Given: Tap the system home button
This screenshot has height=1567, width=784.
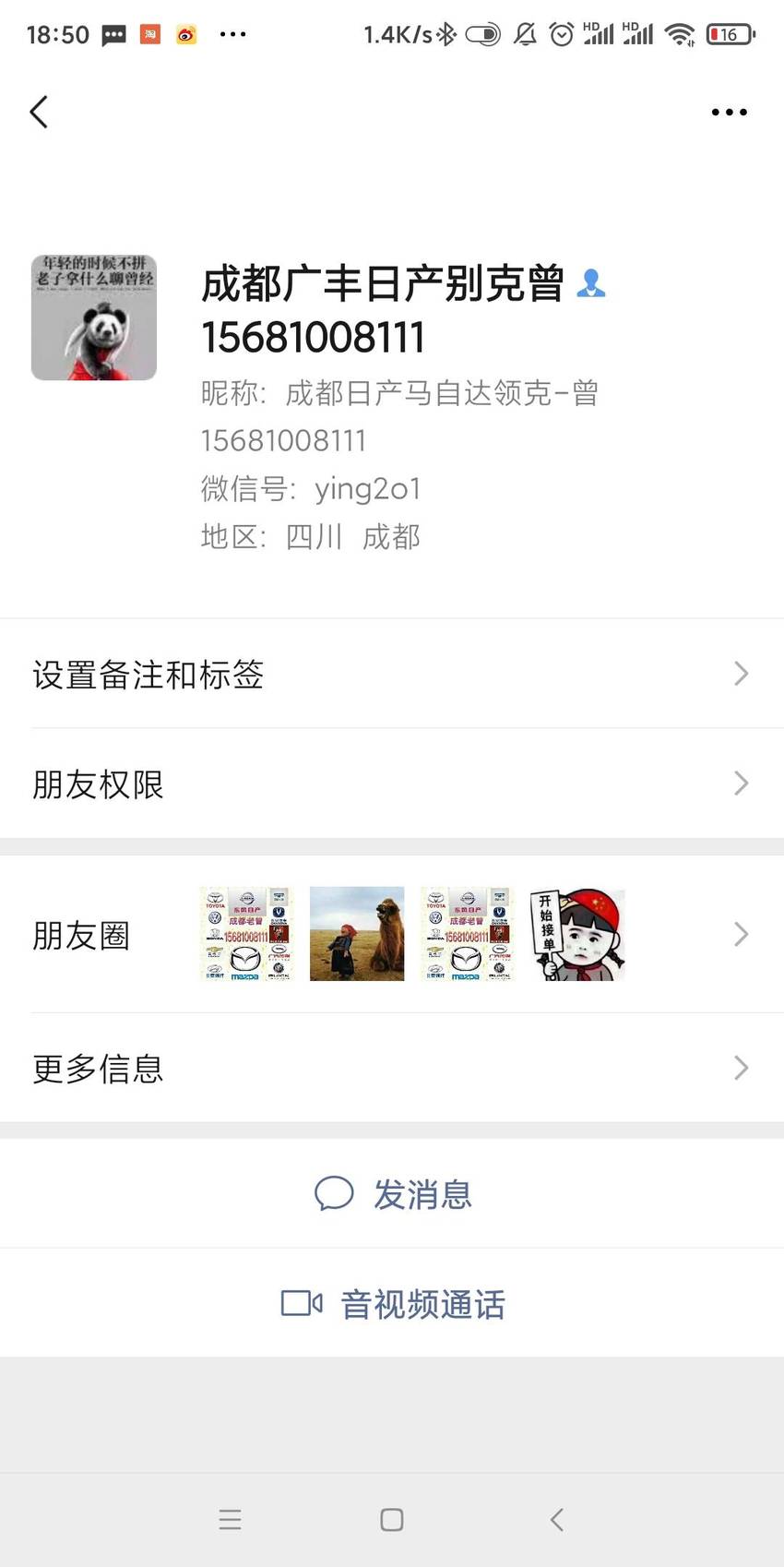Looking at the screenshot, I should point(392,1520).
